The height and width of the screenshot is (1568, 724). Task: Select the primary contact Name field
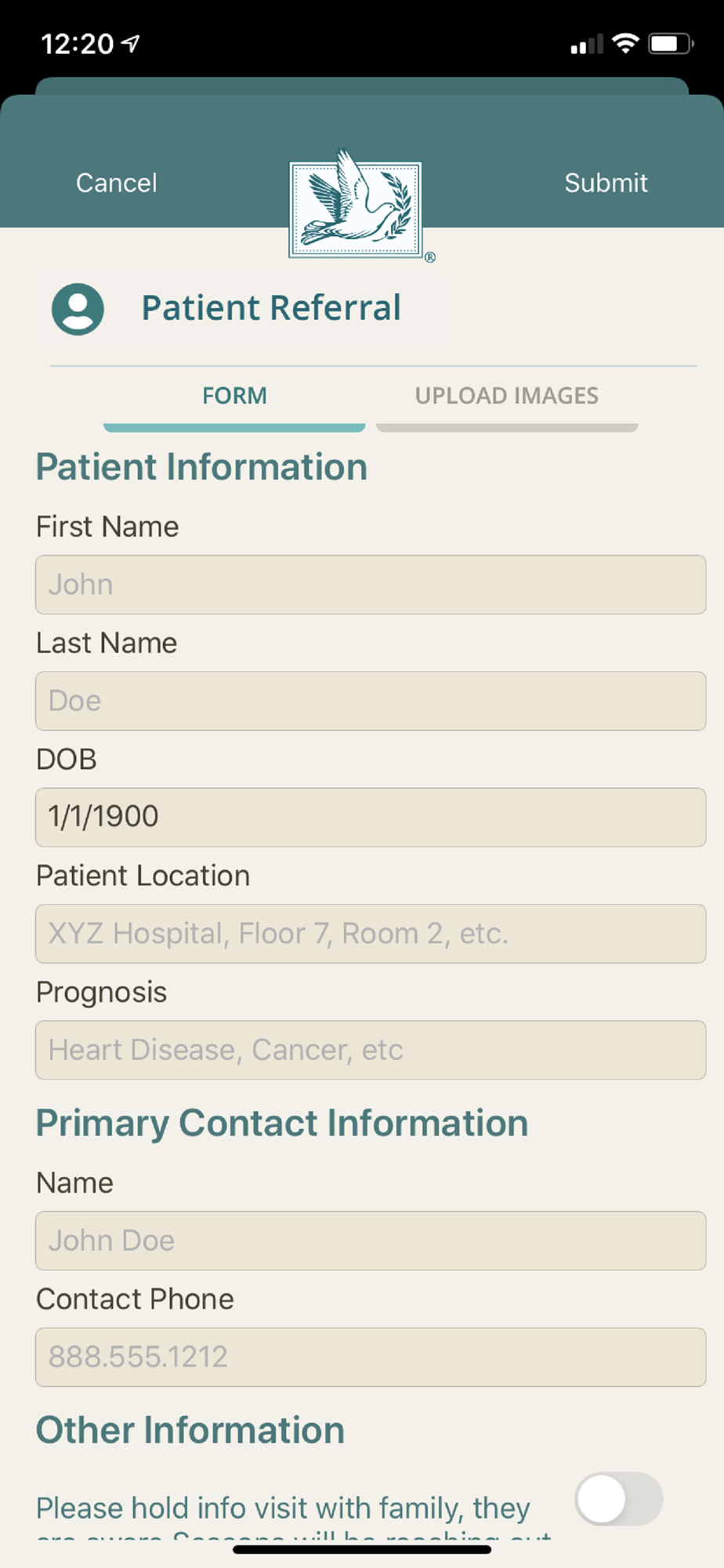click(371, 1241)
